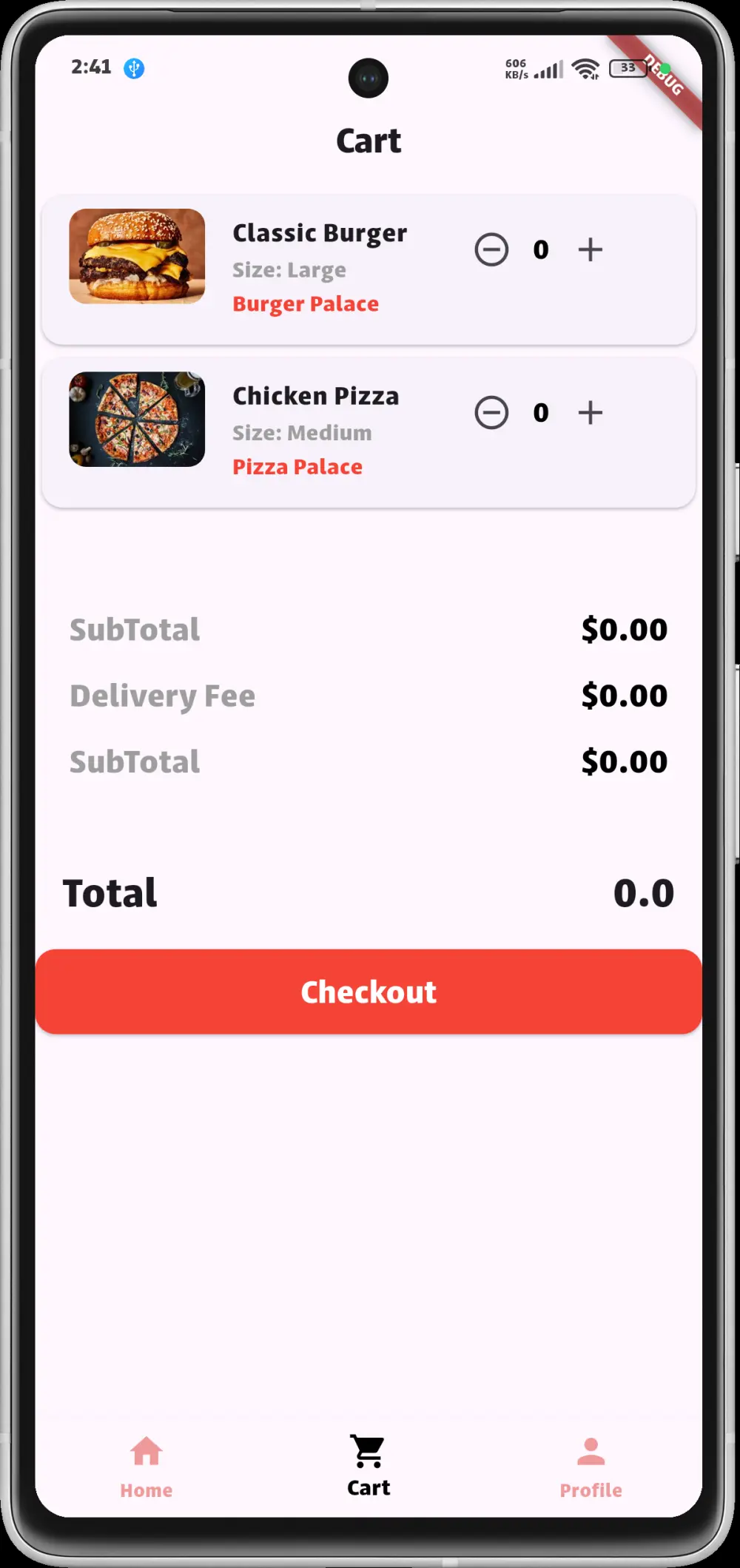Tap the pizza thumbnail image
740x1568 pixels.
point(138,420)
